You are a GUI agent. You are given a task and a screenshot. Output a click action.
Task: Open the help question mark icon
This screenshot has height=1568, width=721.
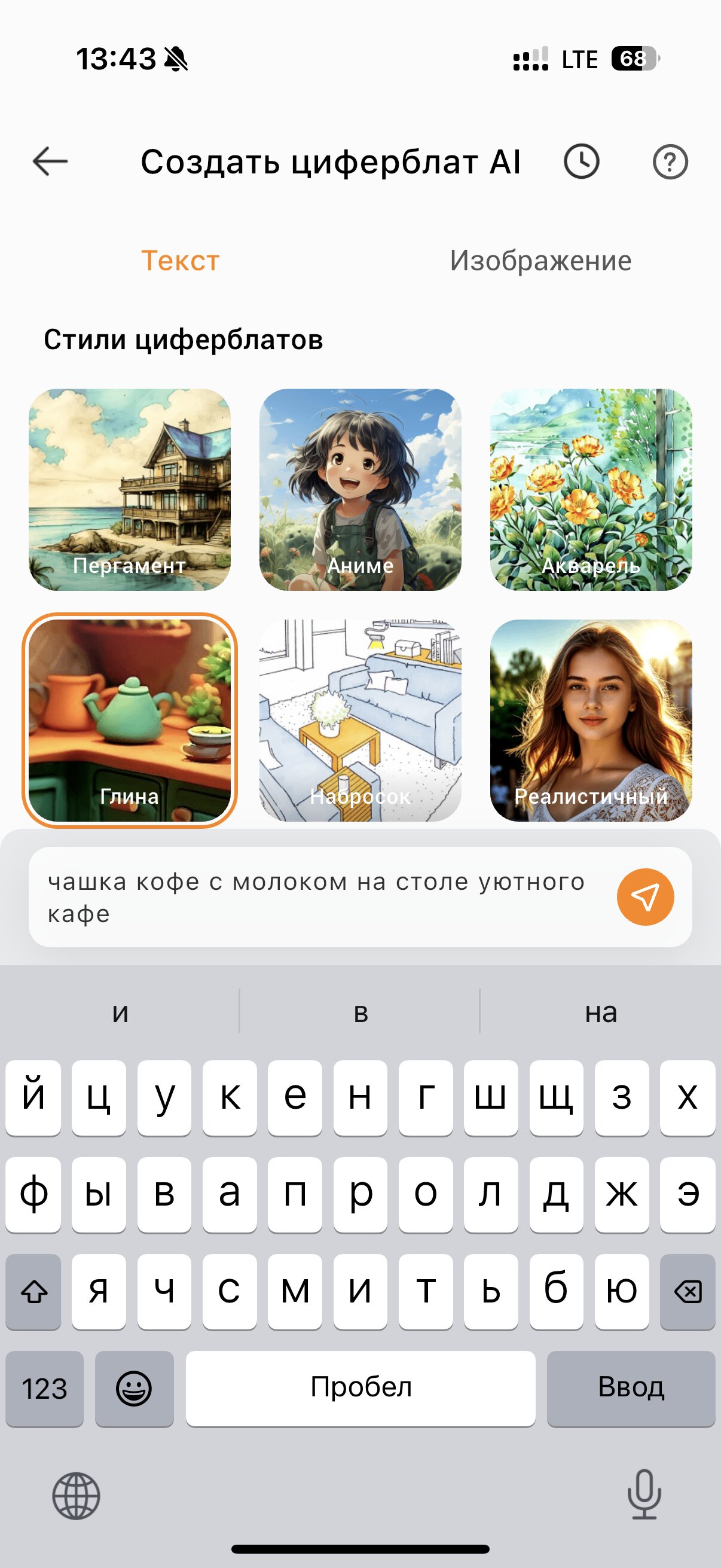(x=670, y=162)
